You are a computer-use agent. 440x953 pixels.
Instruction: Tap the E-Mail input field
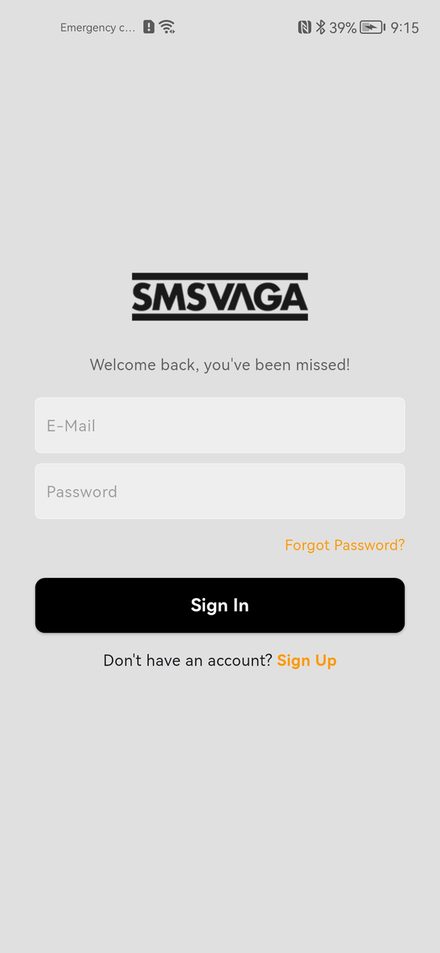219,425
